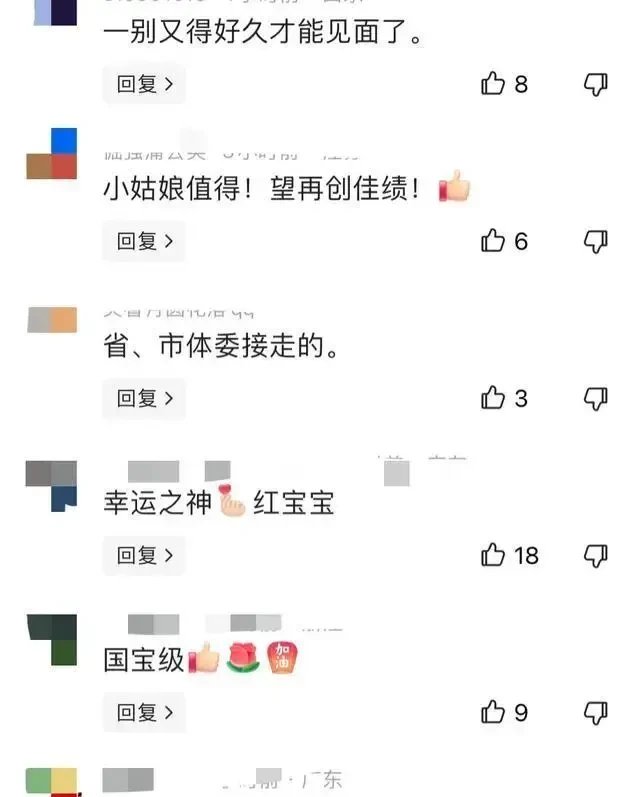Dislike the comment 小姑娘值得！望再创佳绩
This screenshot has width=640, height=797.
coord(595,241)
